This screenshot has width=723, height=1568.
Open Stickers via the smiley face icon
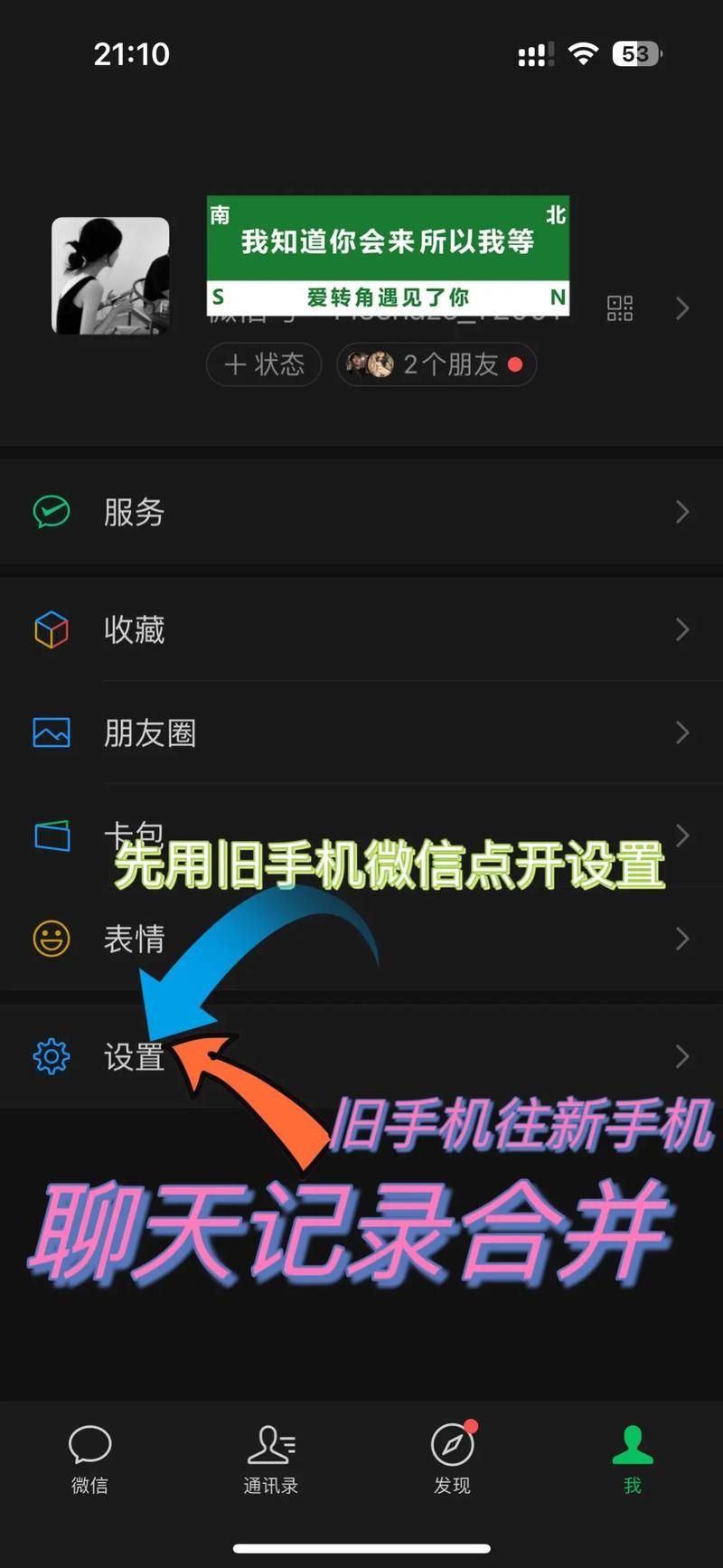tap(52, 939)
